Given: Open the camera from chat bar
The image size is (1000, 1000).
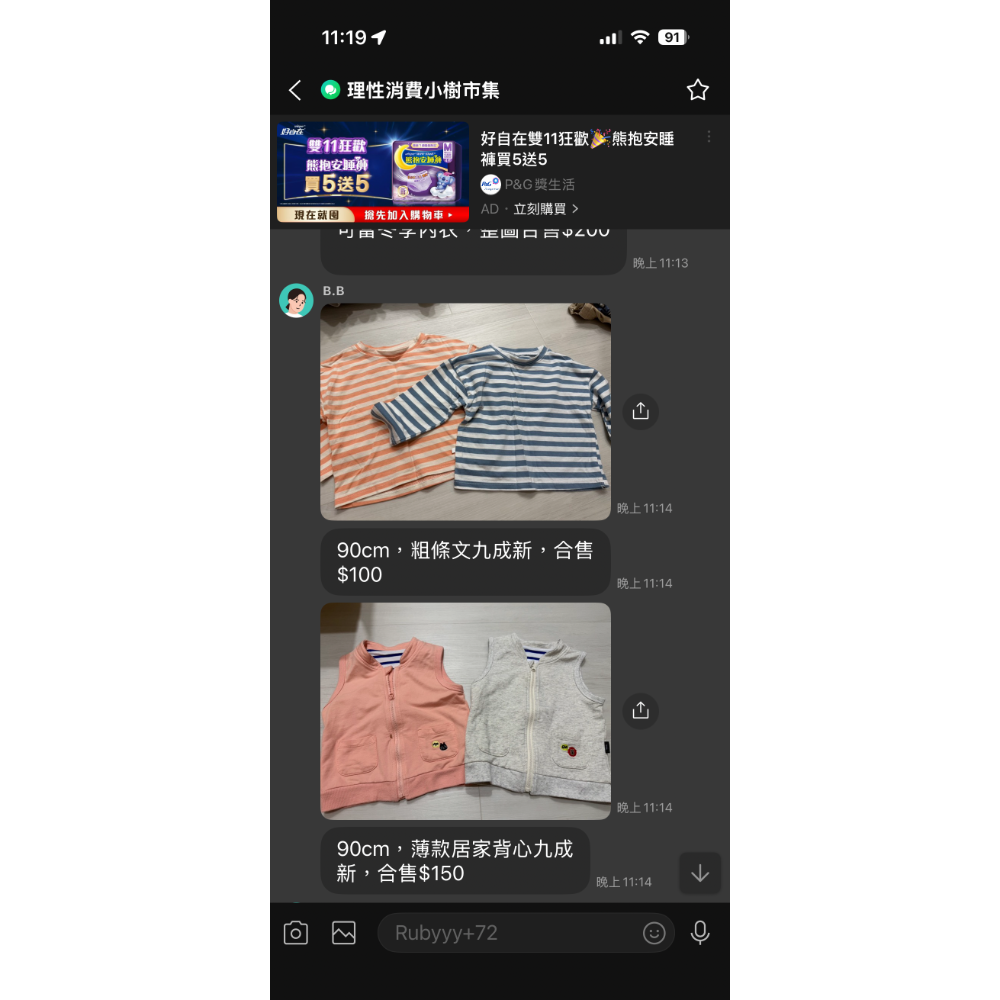Looking at the screenshot, I should click(296, 933).
